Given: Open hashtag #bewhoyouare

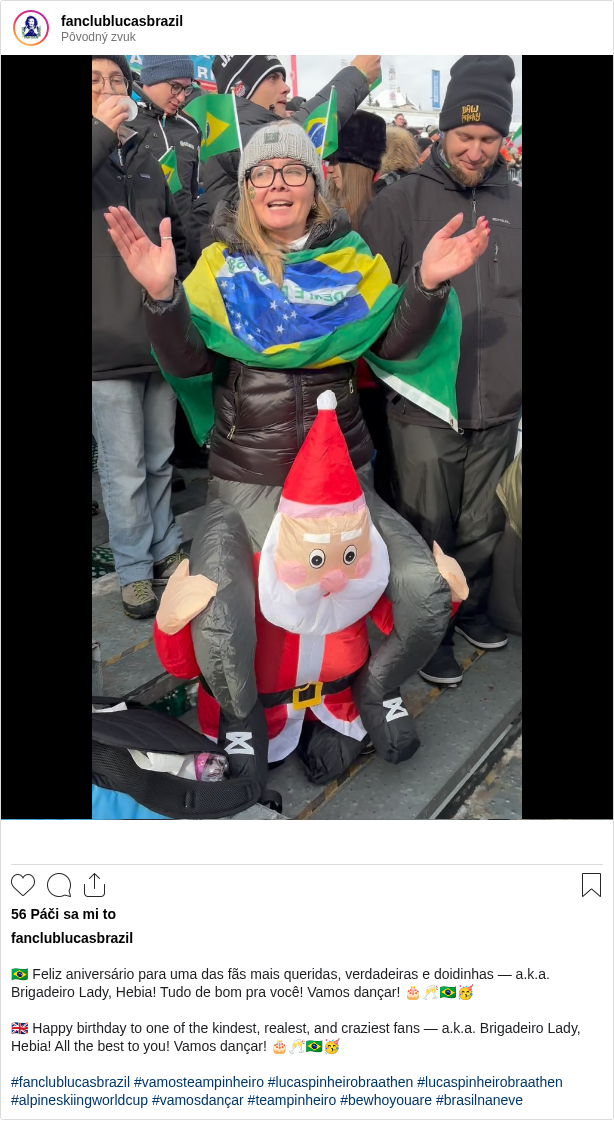Looking at the screenshot, I should (385, 1100).
